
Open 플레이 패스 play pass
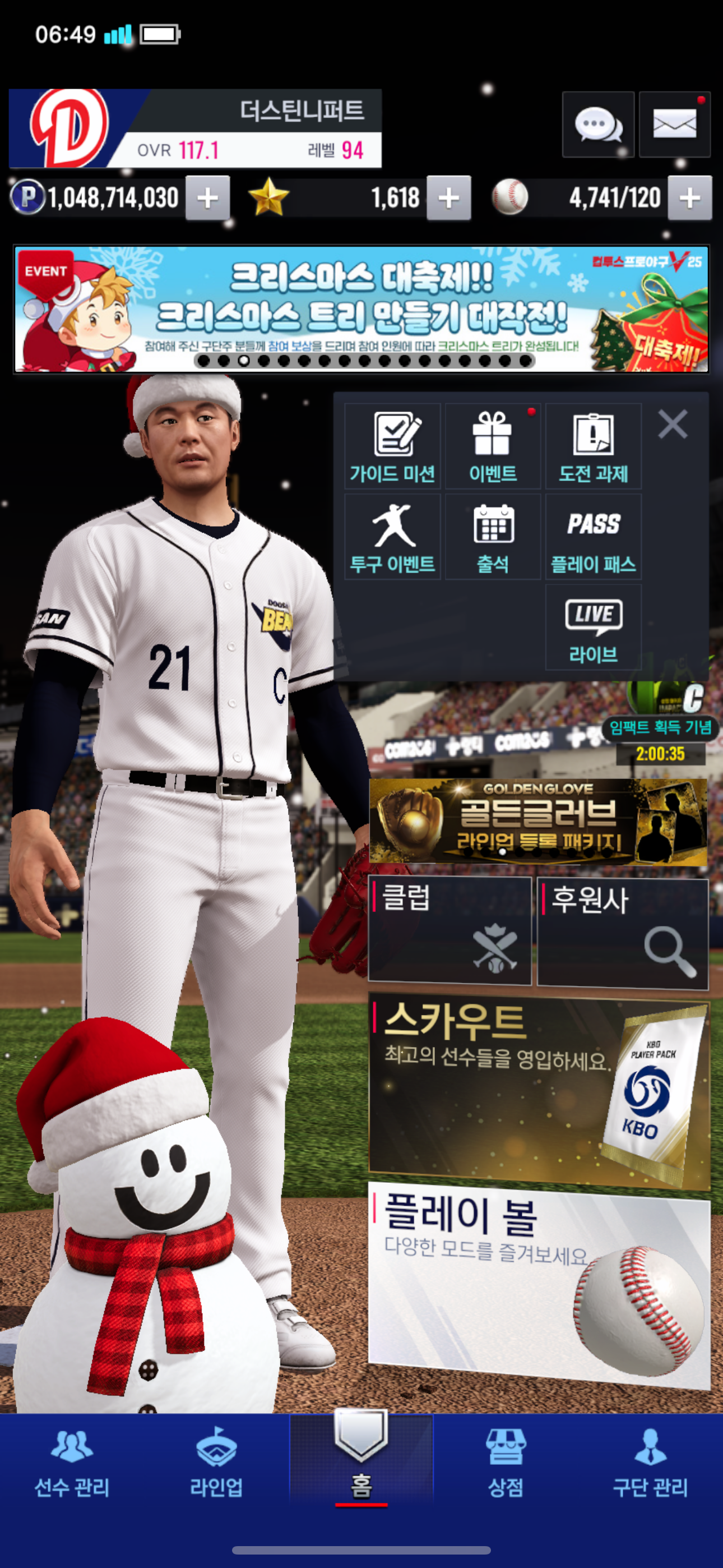594,537
